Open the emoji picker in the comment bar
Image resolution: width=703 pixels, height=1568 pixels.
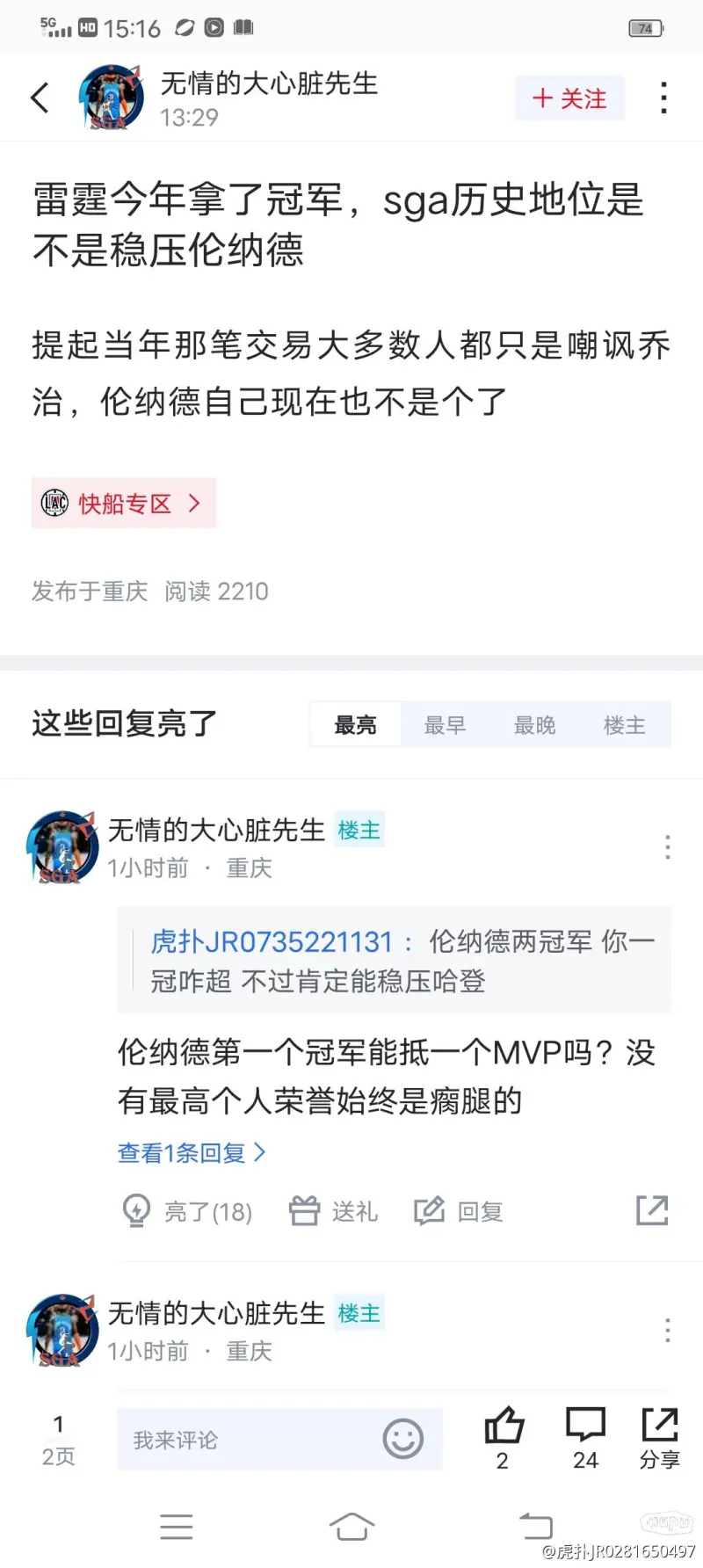pos(403,1440)
